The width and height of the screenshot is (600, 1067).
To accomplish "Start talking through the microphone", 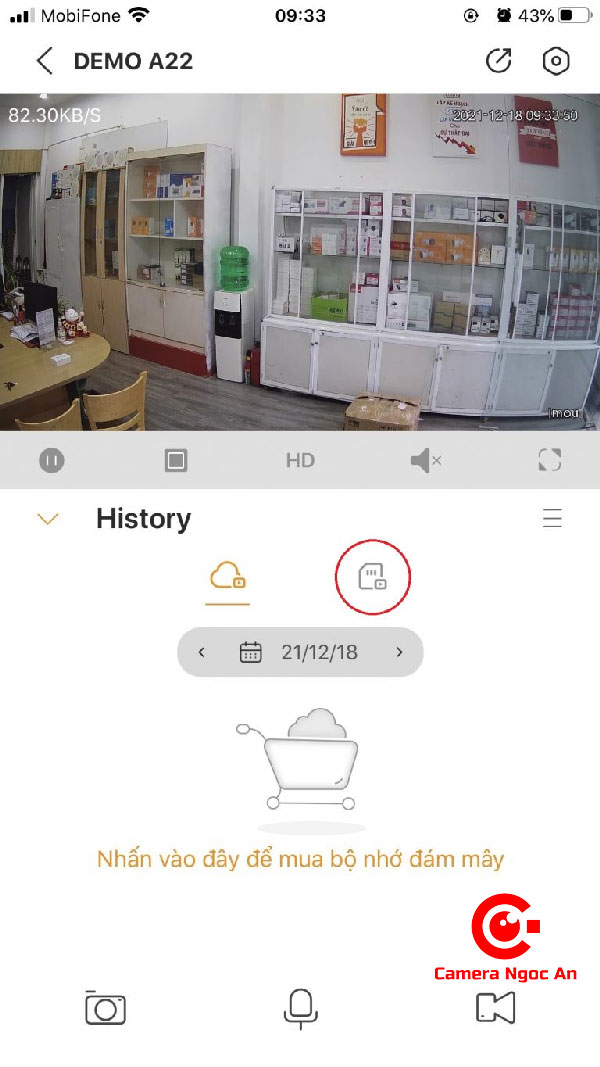I will (x=300, y=1008).
